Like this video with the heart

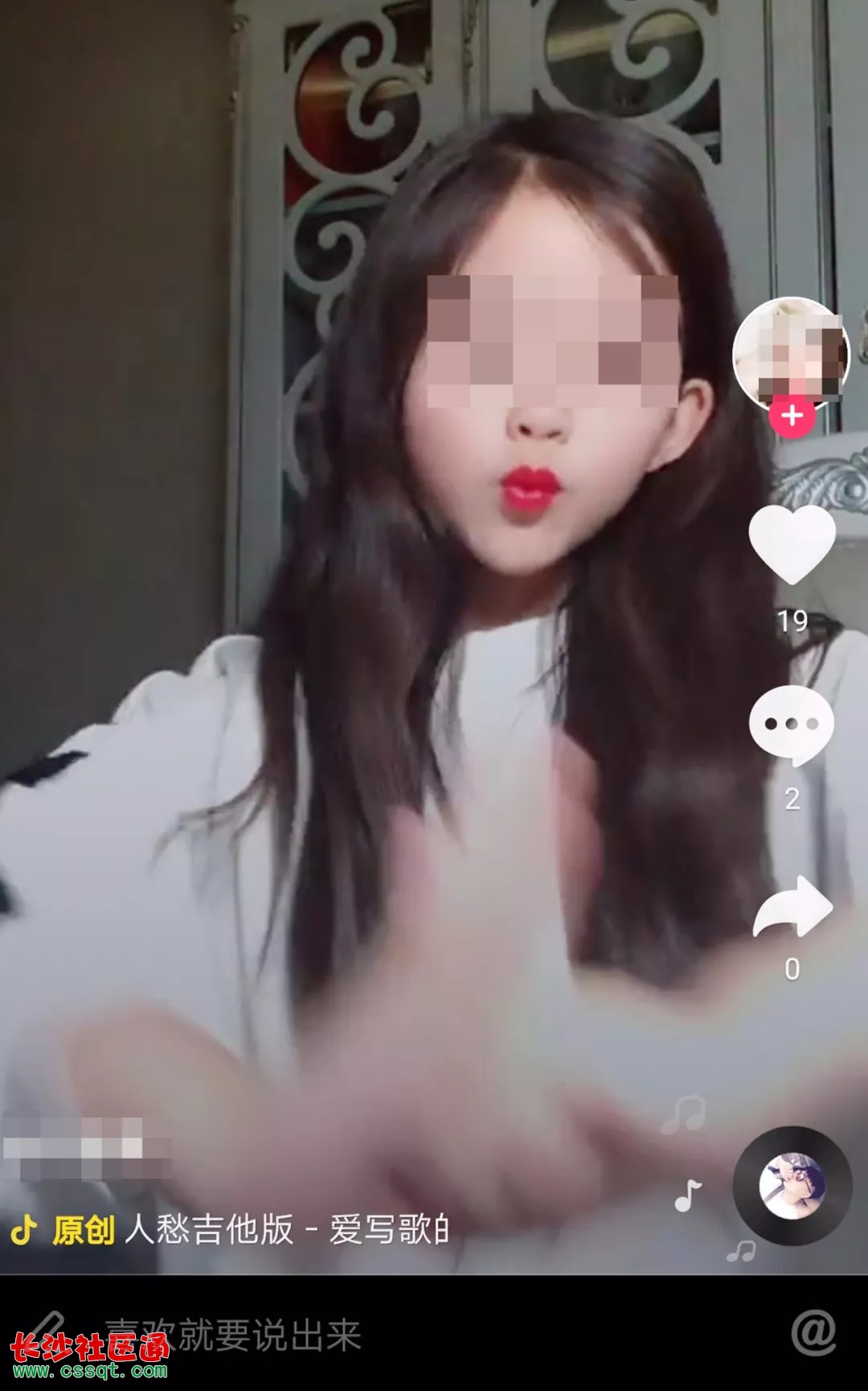tap(792, 544)
